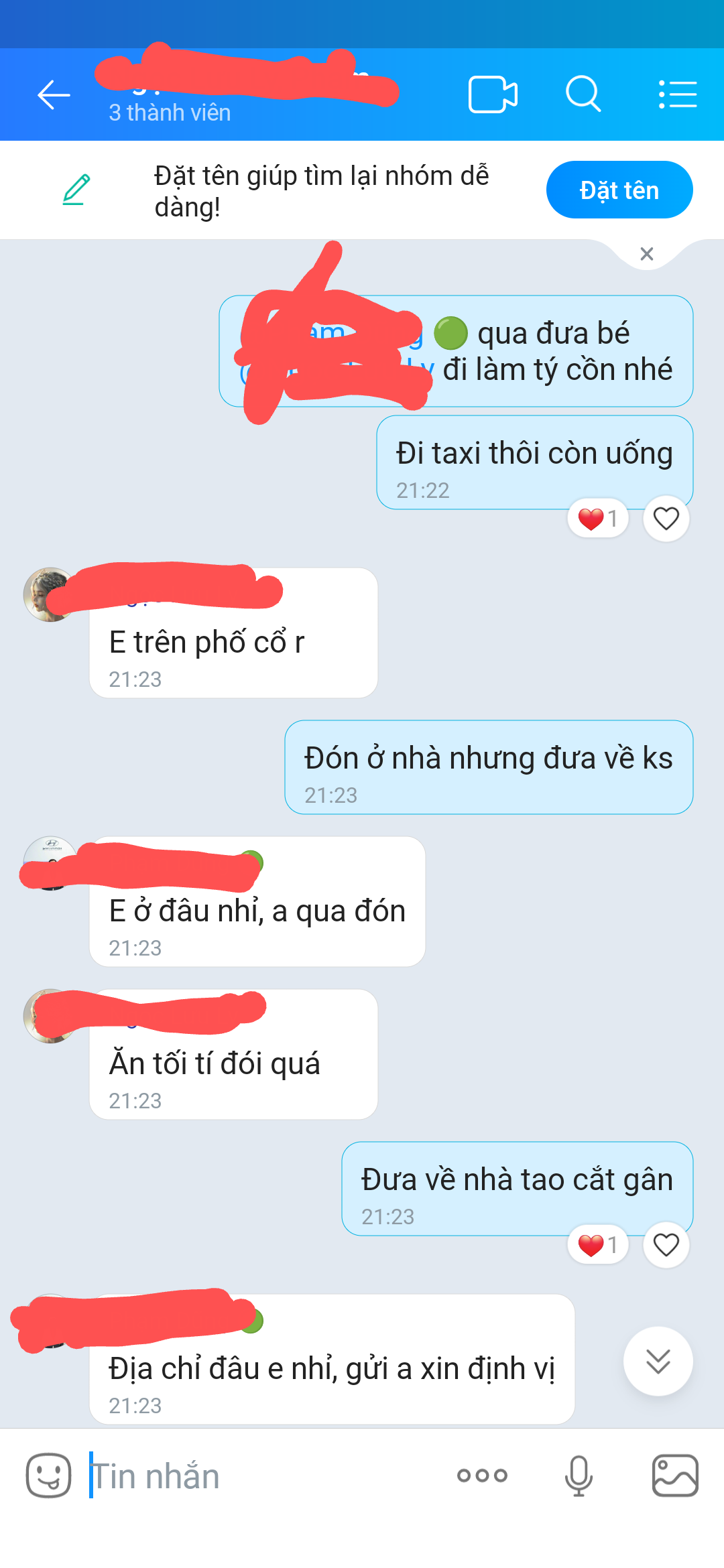View reactions on 'Đưa về nhà tao cắt gân'
724x1568 pixels.
click(x=598, y=1245)
